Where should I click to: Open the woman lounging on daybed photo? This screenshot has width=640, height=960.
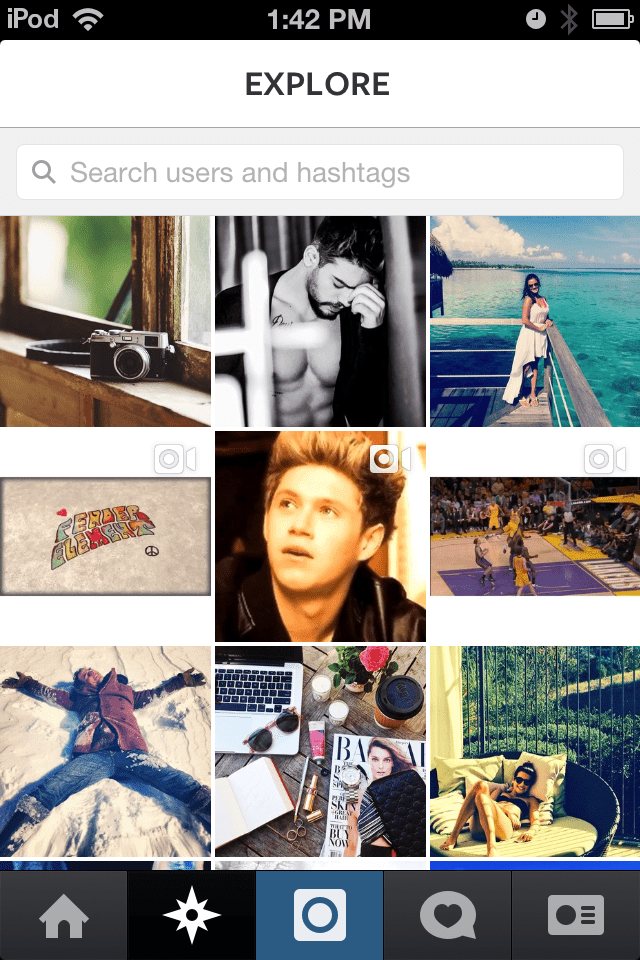coord(535,751)
